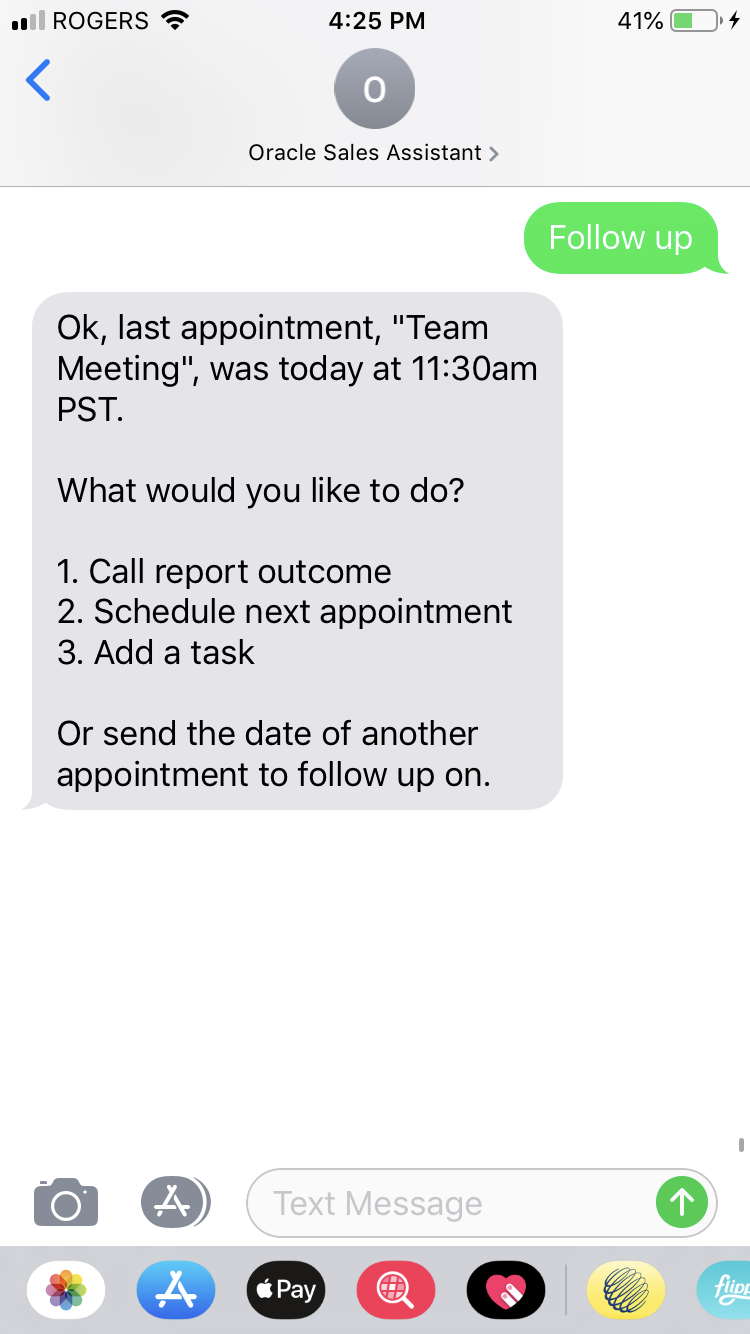Open the Photos app in the drawer

pos(66,1289)
